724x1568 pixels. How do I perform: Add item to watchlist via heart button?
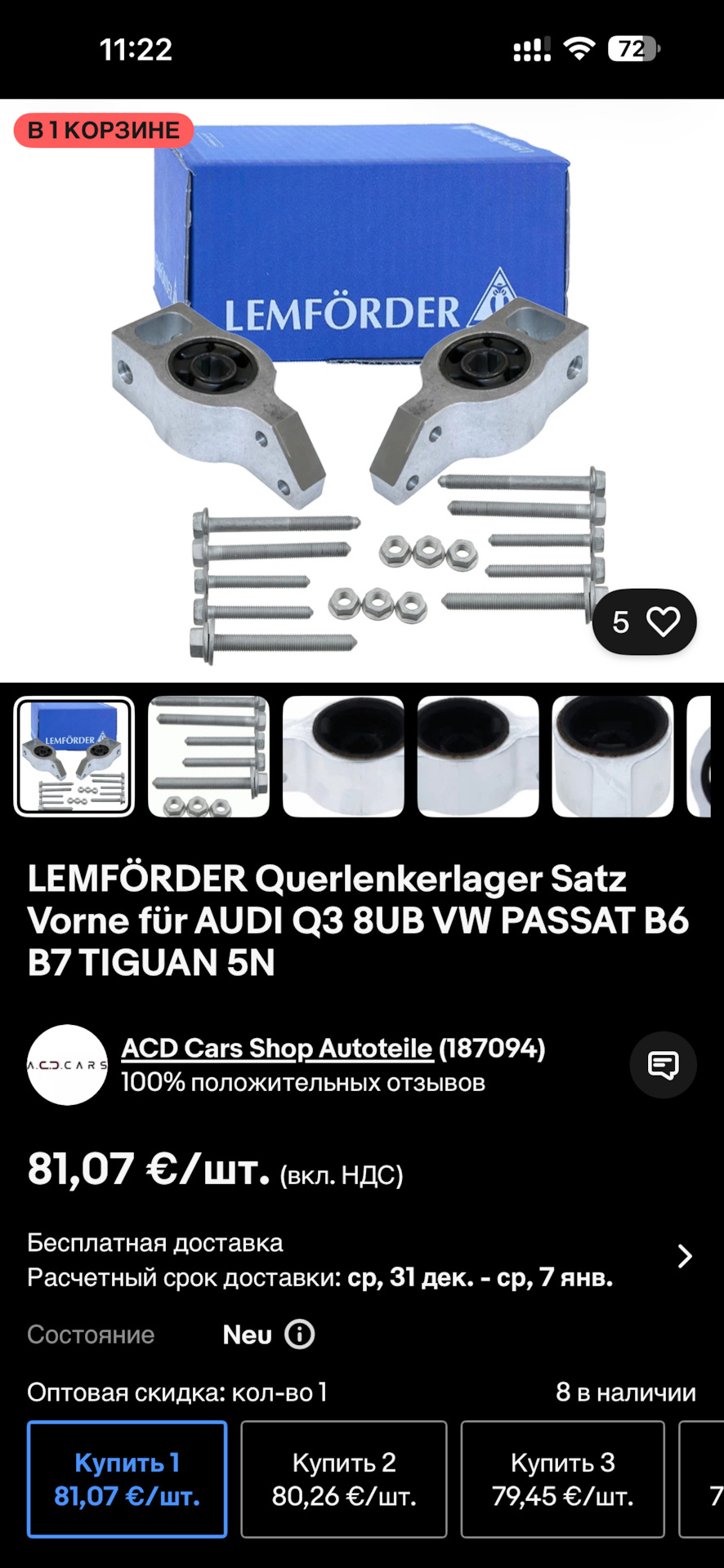[662, 622]
